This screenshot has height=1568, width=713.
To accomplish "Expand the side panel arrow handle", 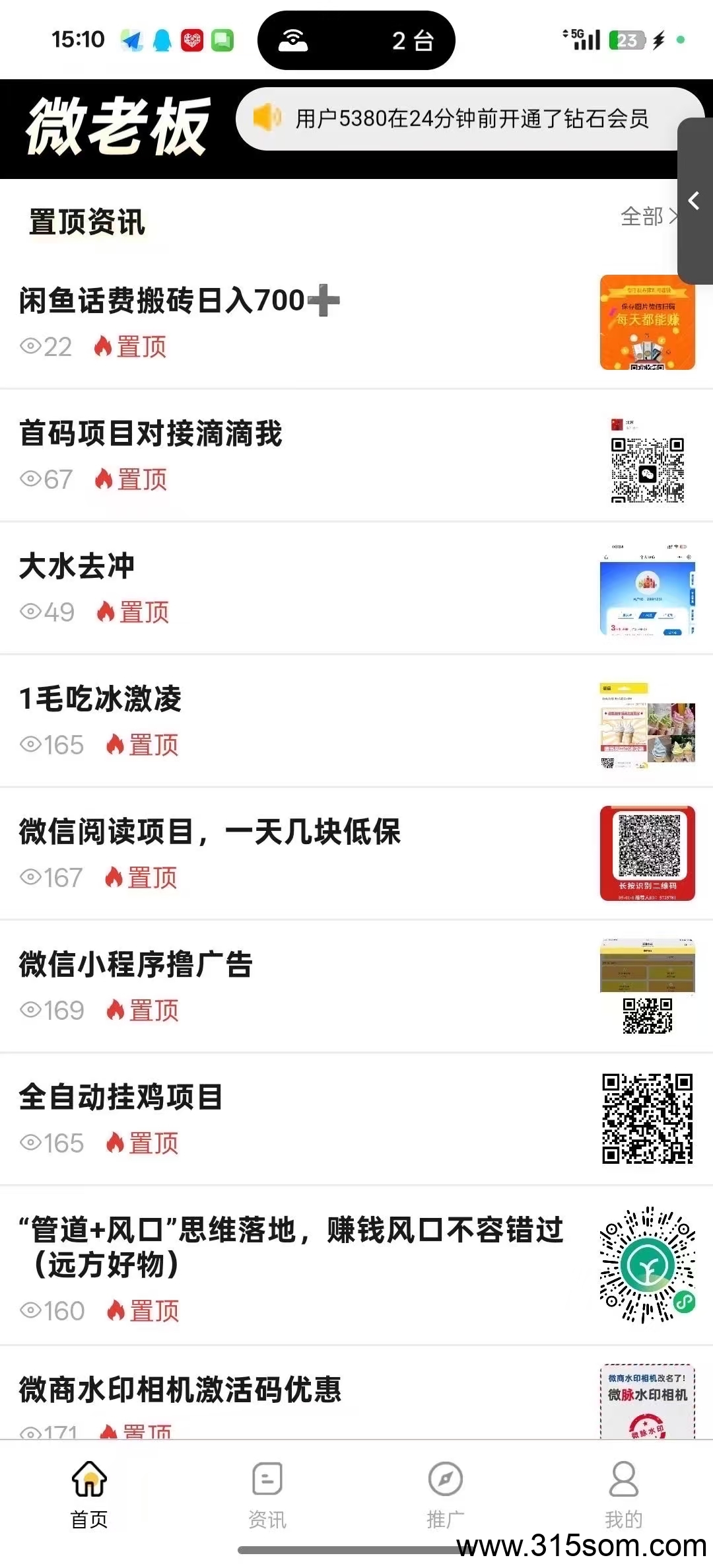I will click(x=695, y=201).
